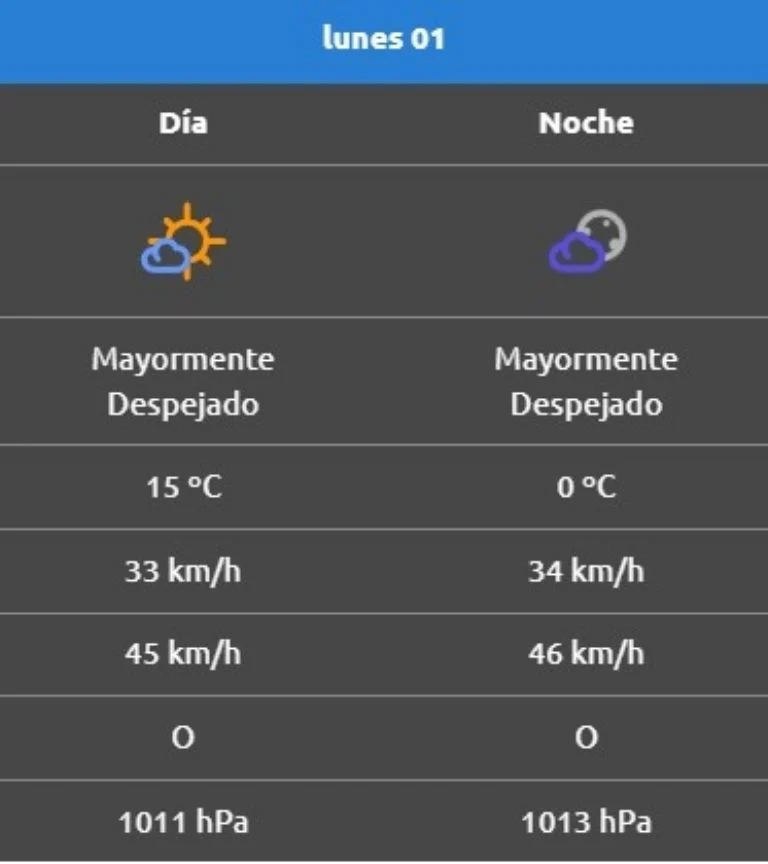Viewport: 768px width, 864px height.
Task: Toggle the 46 km/h gust value cell
Action: (x=585, y=655)
